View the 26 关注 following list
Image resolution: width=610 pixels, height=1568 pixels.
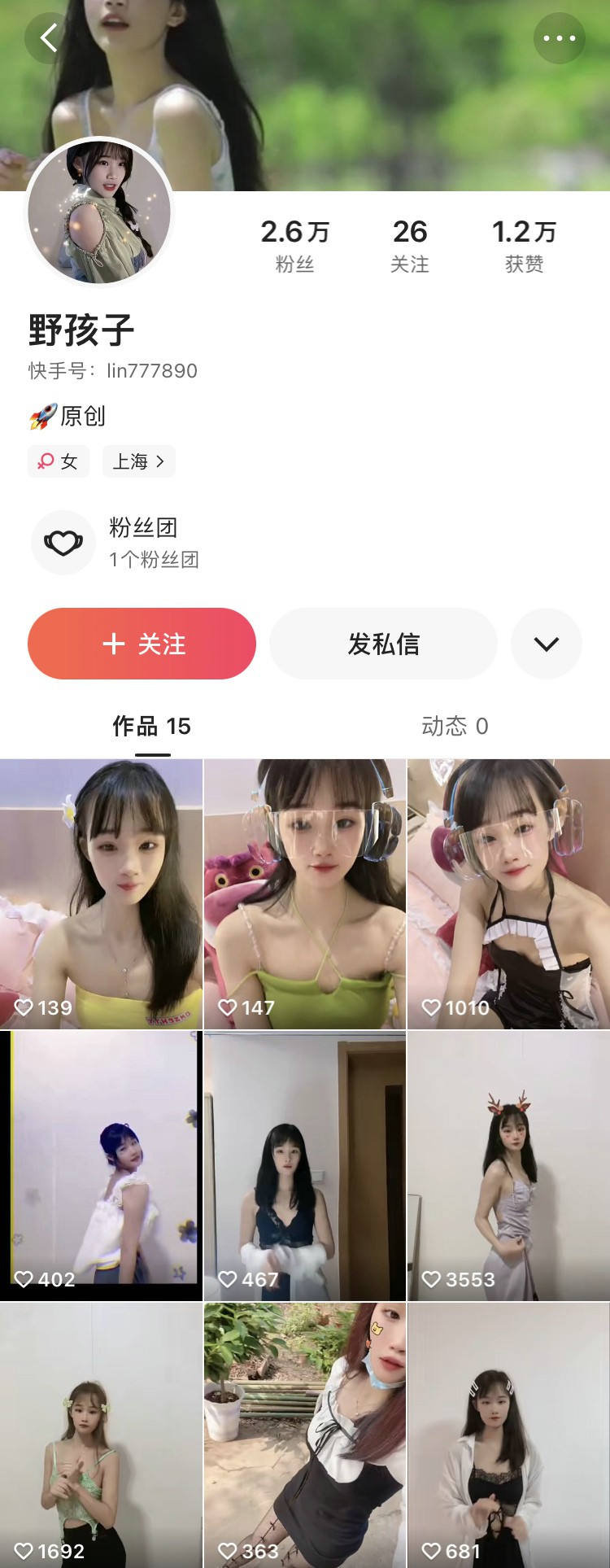pyautogui.click(x=409, y=245)
